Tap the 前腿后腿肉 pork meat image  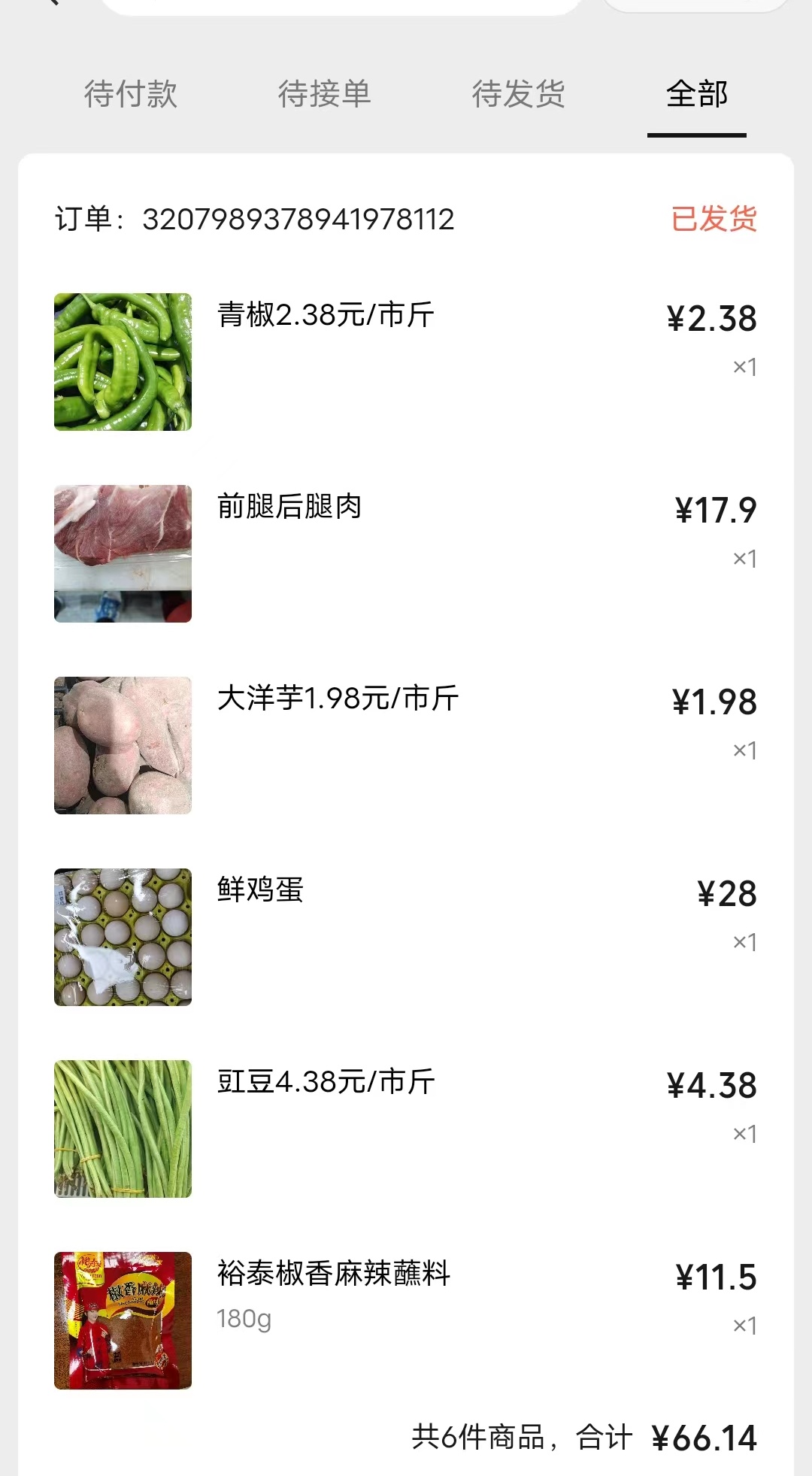click(123, 553)
